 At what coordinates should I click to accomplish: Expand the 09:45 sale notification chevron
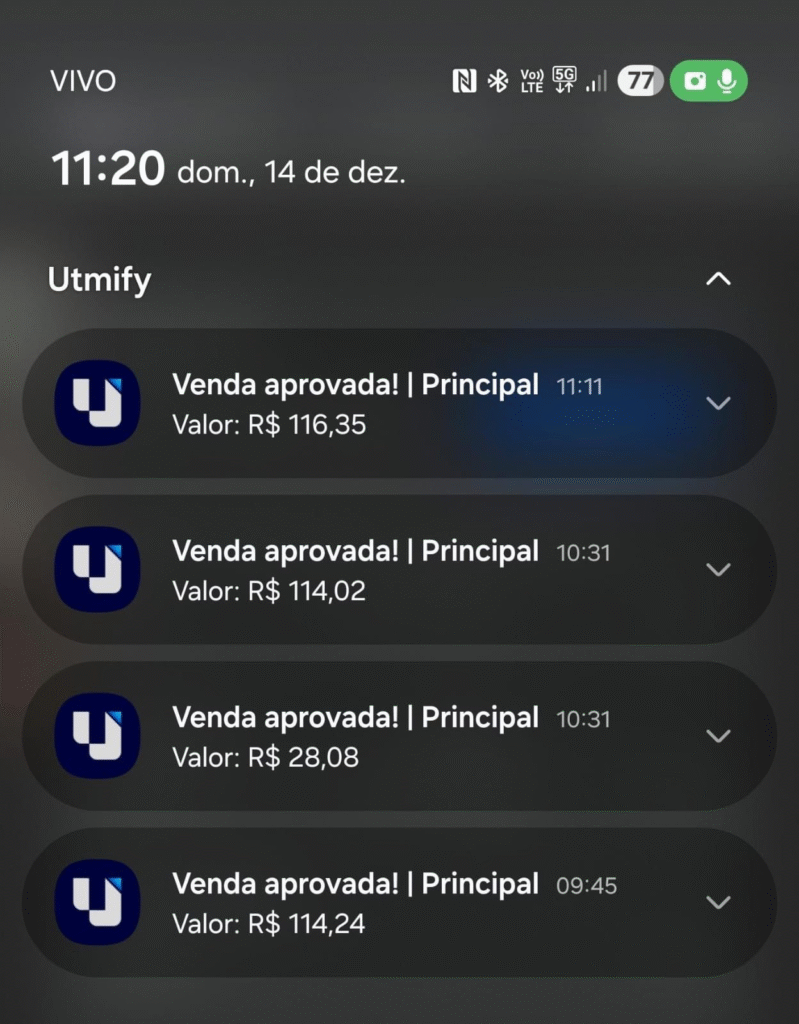pos(718,902)
